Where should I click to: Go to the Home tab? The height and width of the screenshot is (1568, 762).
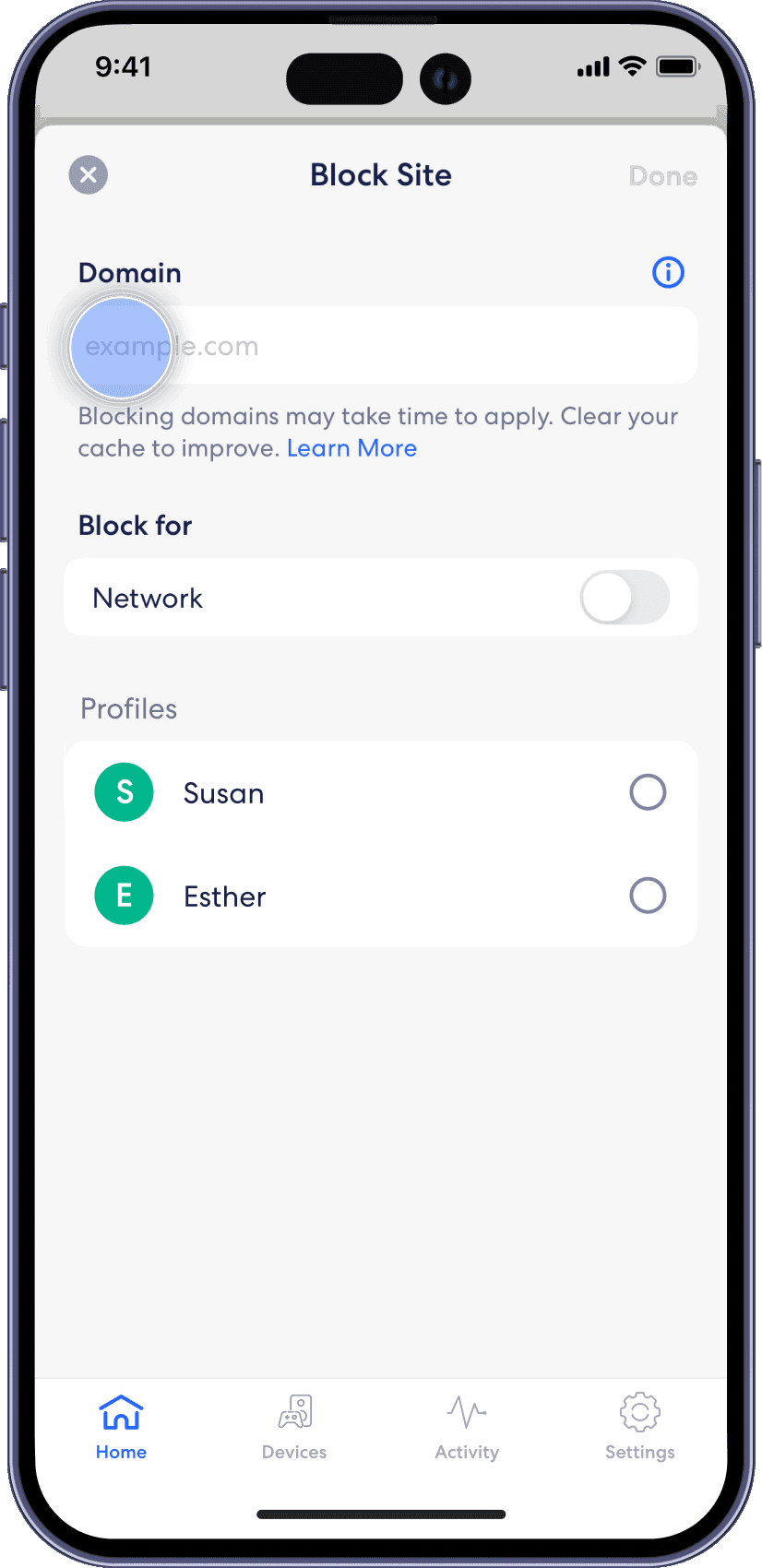(121, 1426)
